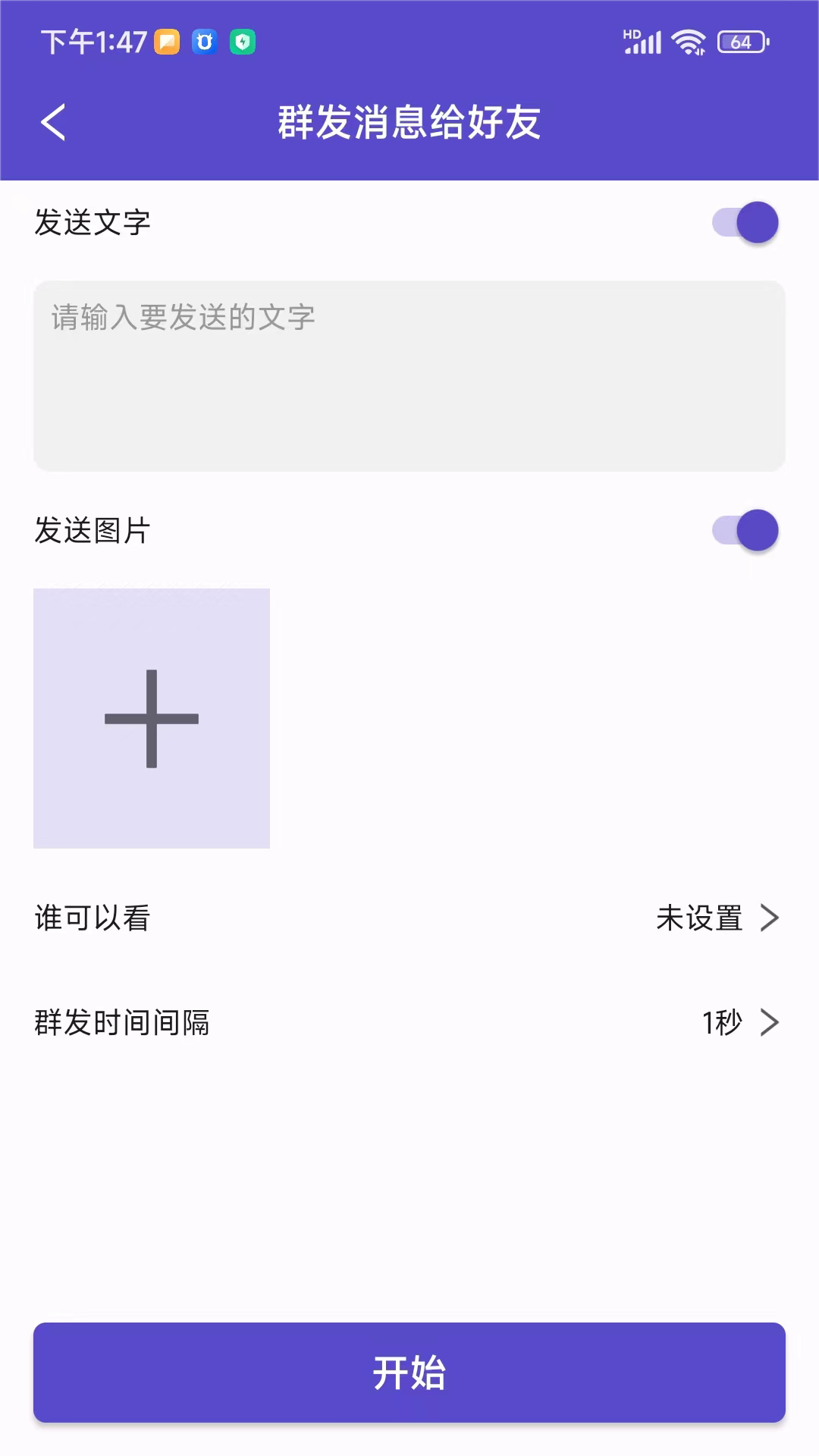This screenshot has width=819, height=1456.
Task: Tap the blue alarm clock status icon
Action: (x=203, y=42)
